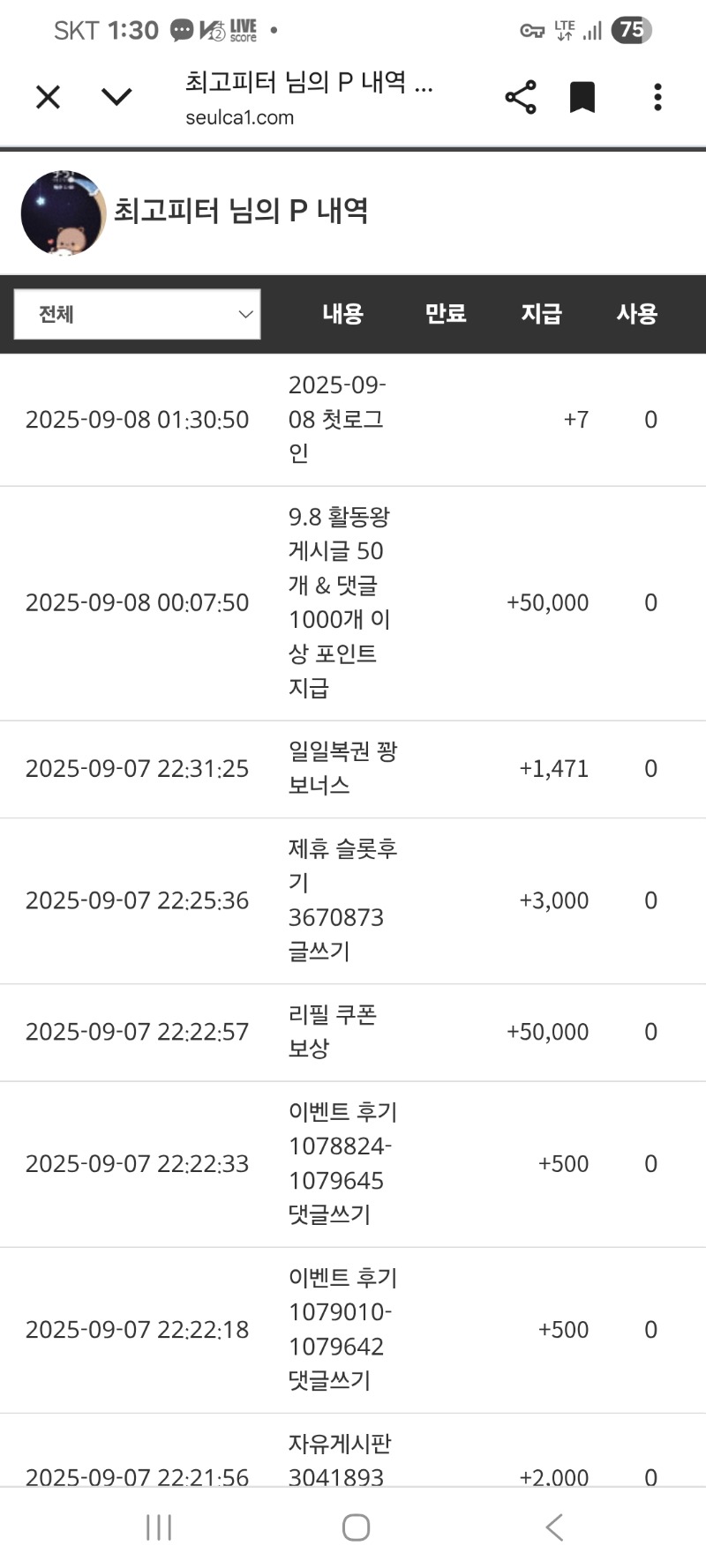Open the 전체 filter dropdown
Viewport: 706px width, 1568px height.
(x=137, y=314)
